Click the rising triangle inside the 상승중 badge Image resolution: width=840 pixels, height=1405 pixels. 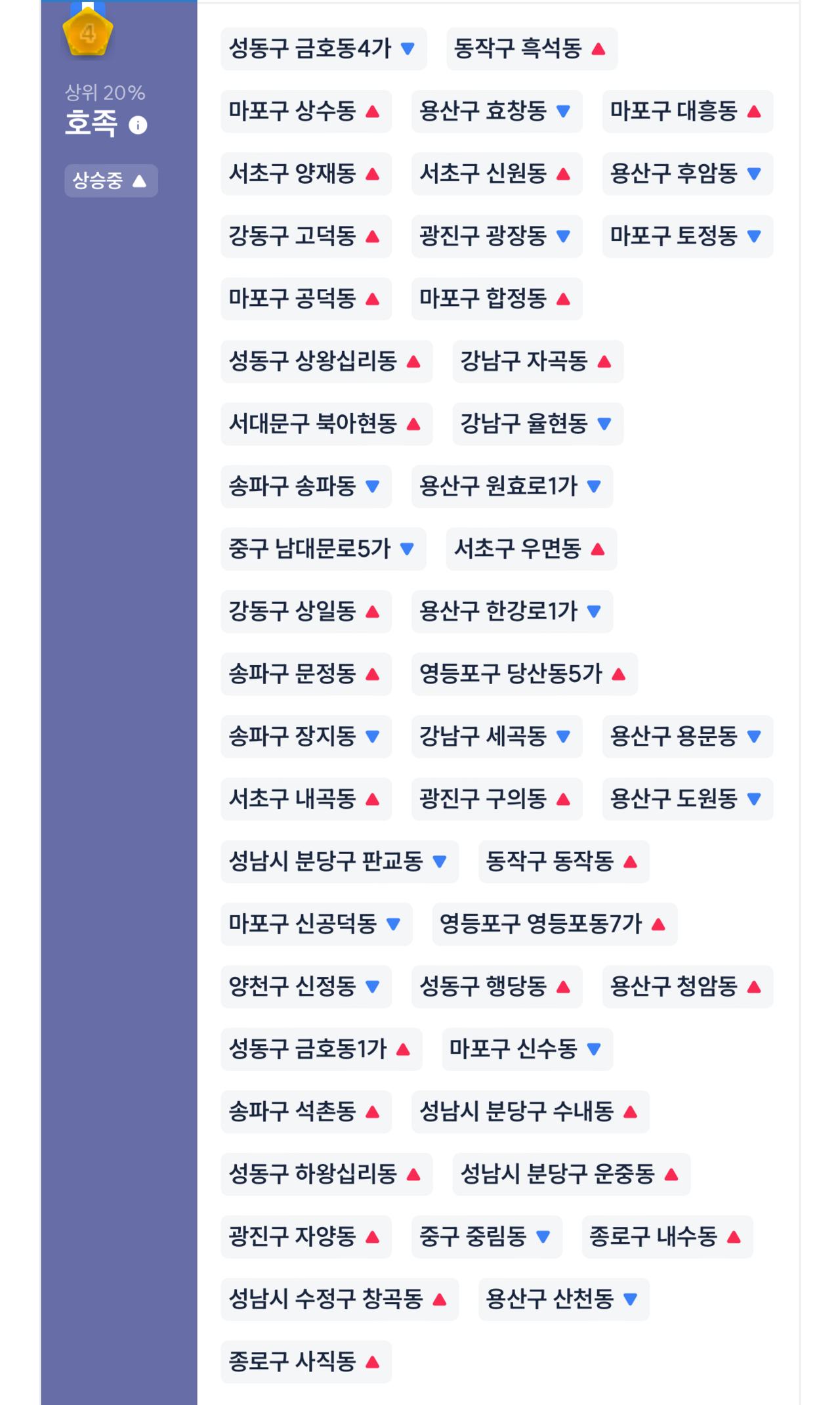139,181
